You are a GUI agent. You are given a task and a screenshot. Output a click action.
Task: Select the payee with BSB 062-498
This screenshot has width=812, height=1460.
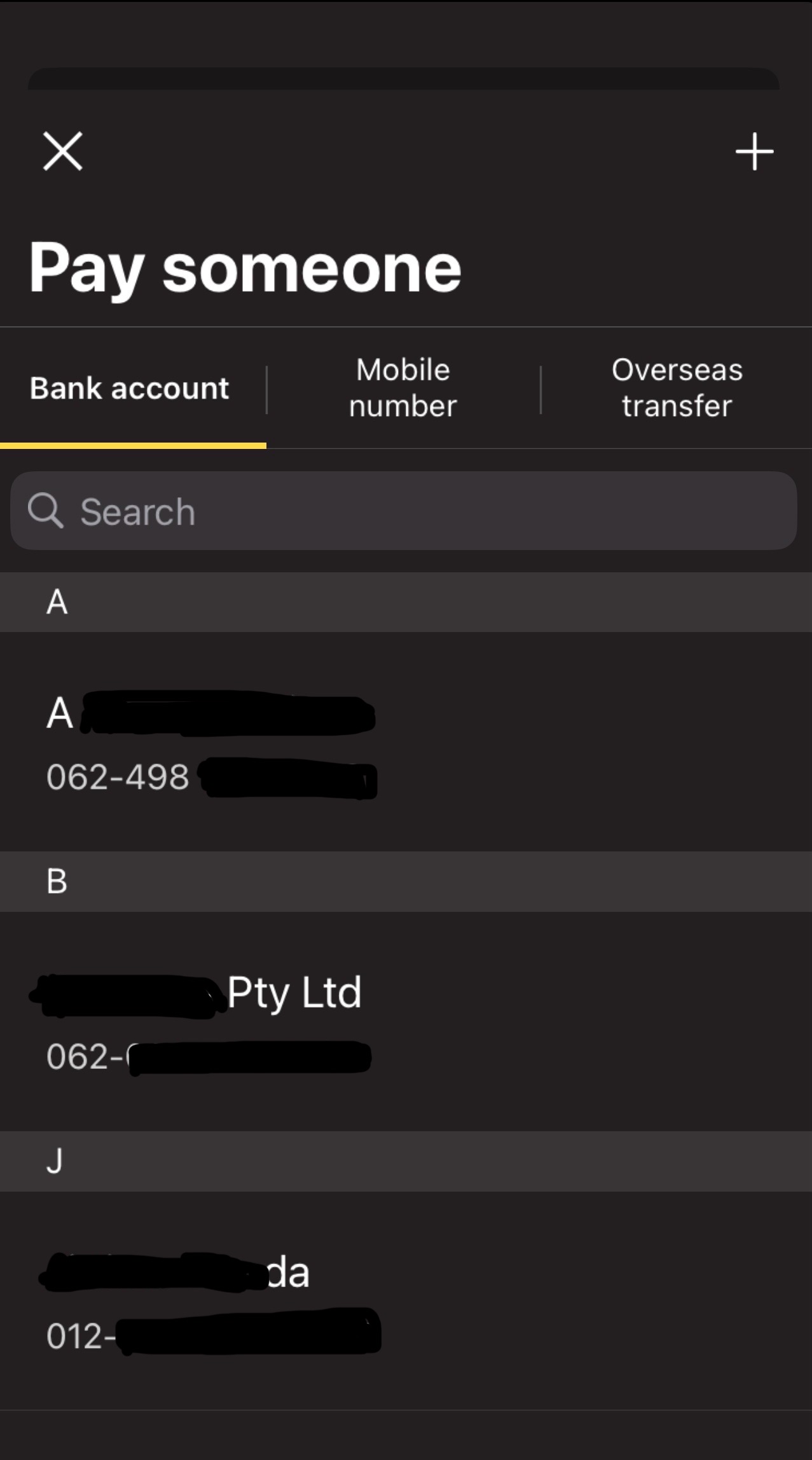[x=406, y=742]
